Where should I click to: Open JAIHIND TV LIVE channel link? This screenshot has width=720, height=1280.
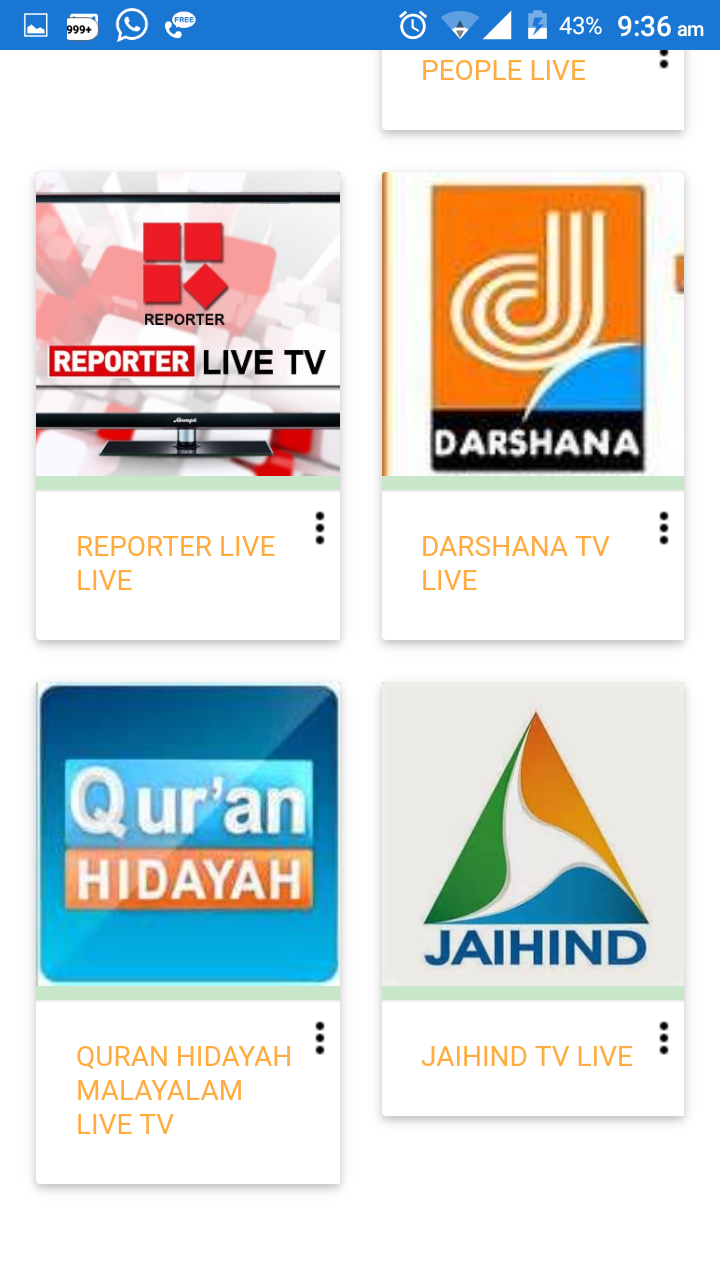527,1056
